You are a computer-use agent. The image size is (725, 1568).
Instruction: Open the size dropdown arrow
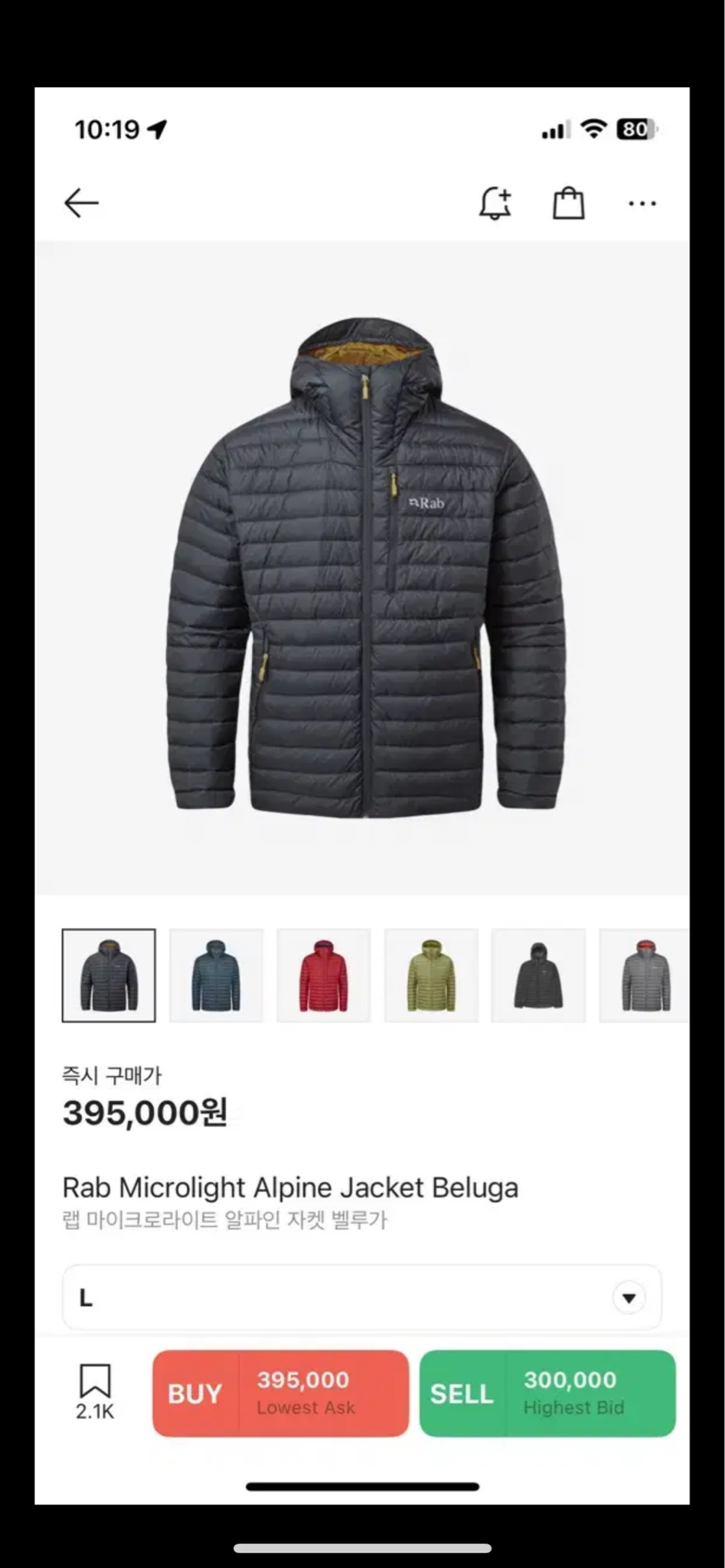(x=628, y=1296)
